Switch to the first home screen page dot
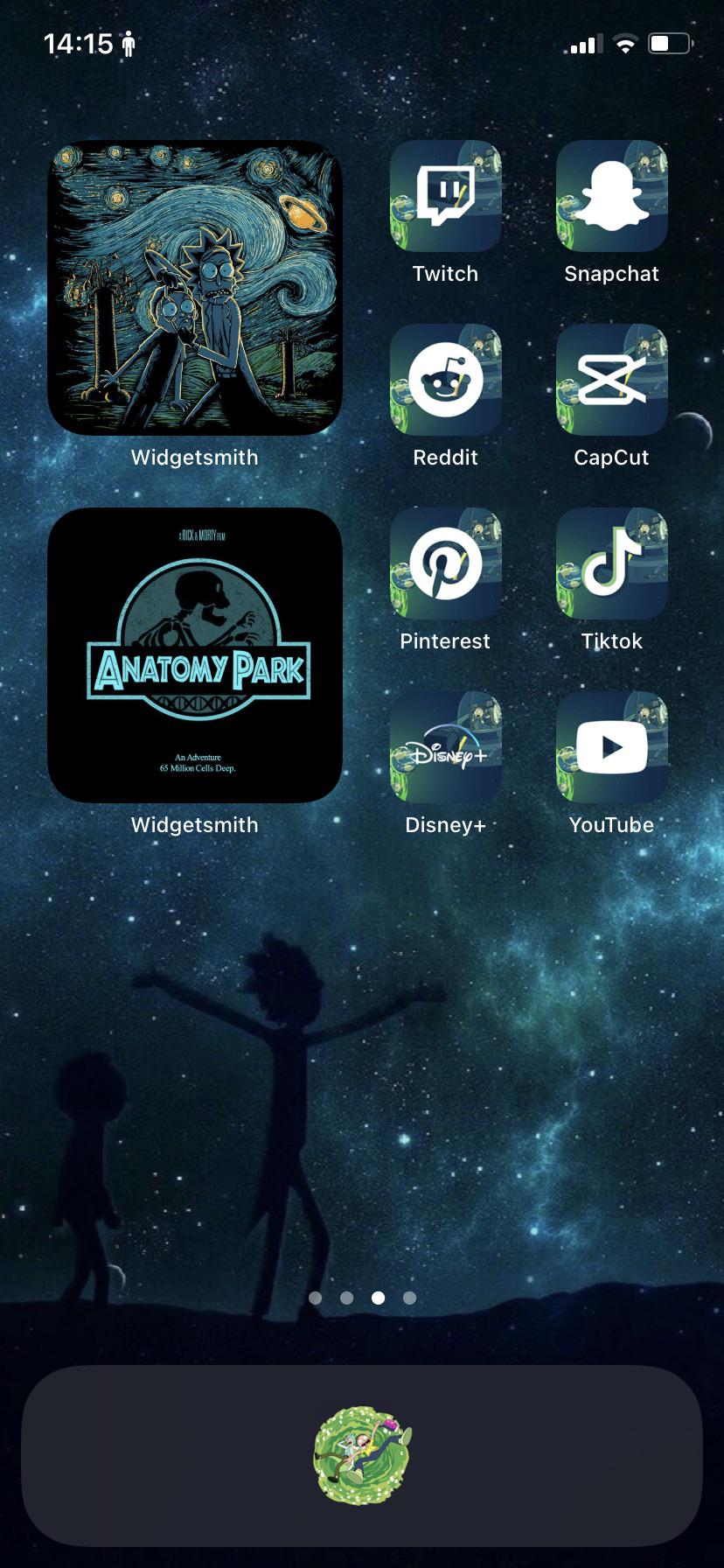 pyautogui.click(x=314, y=1298)
